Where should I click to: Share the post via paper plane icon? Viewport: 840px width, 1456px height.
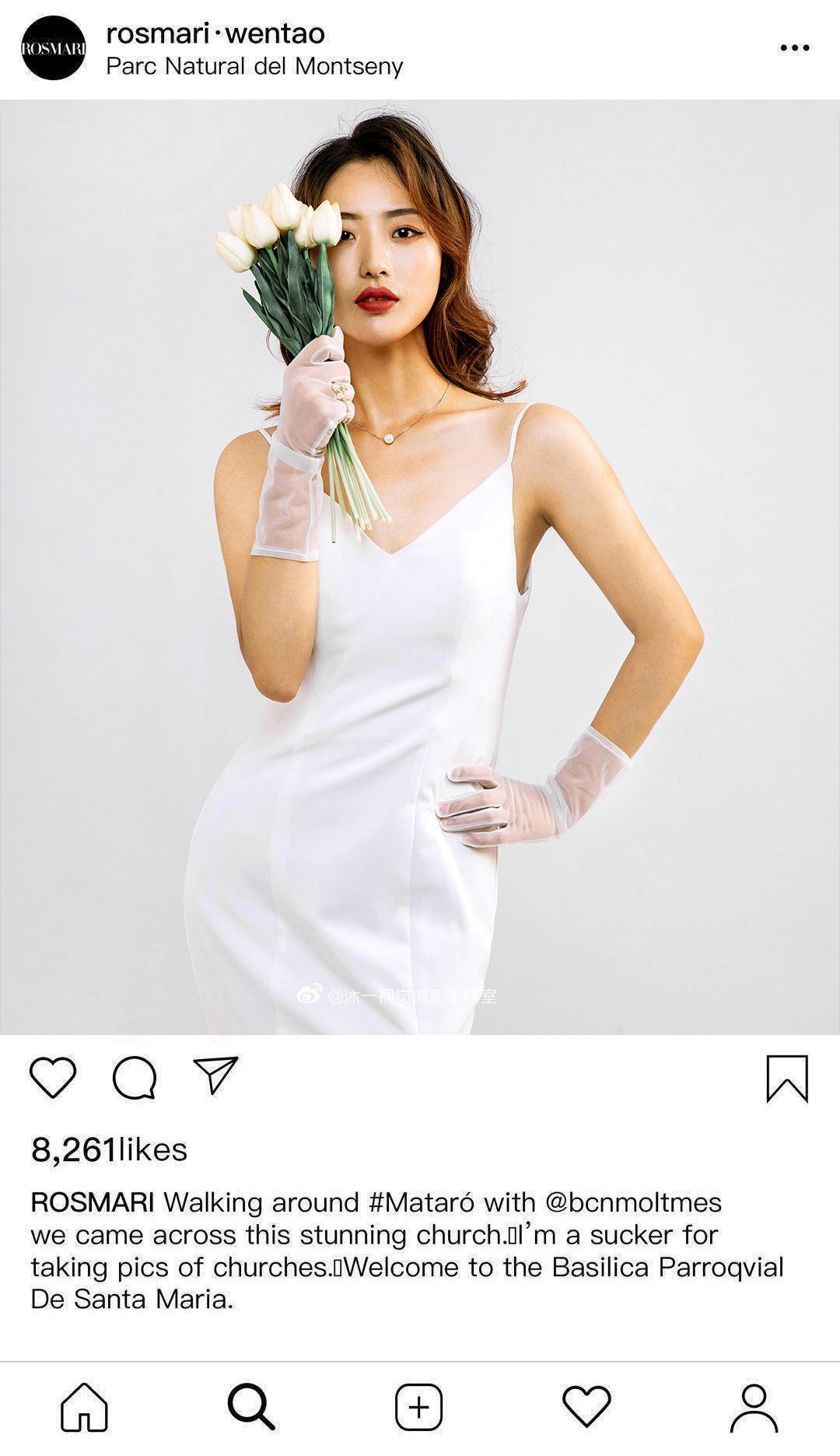(215, 1075)
